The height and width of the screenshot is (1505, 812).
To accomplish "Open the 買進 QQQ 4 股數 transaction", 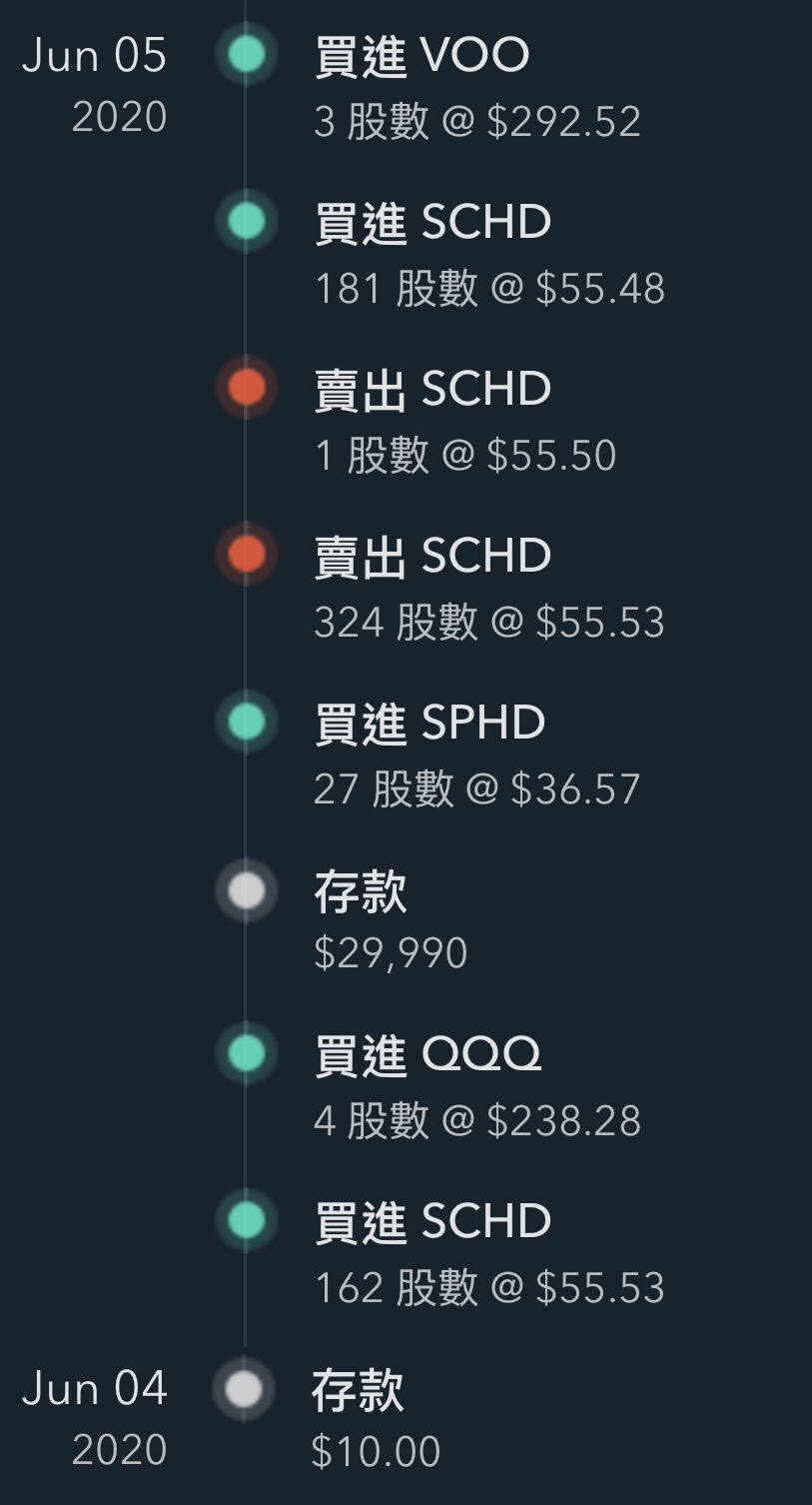I will tap(477, 1087).
